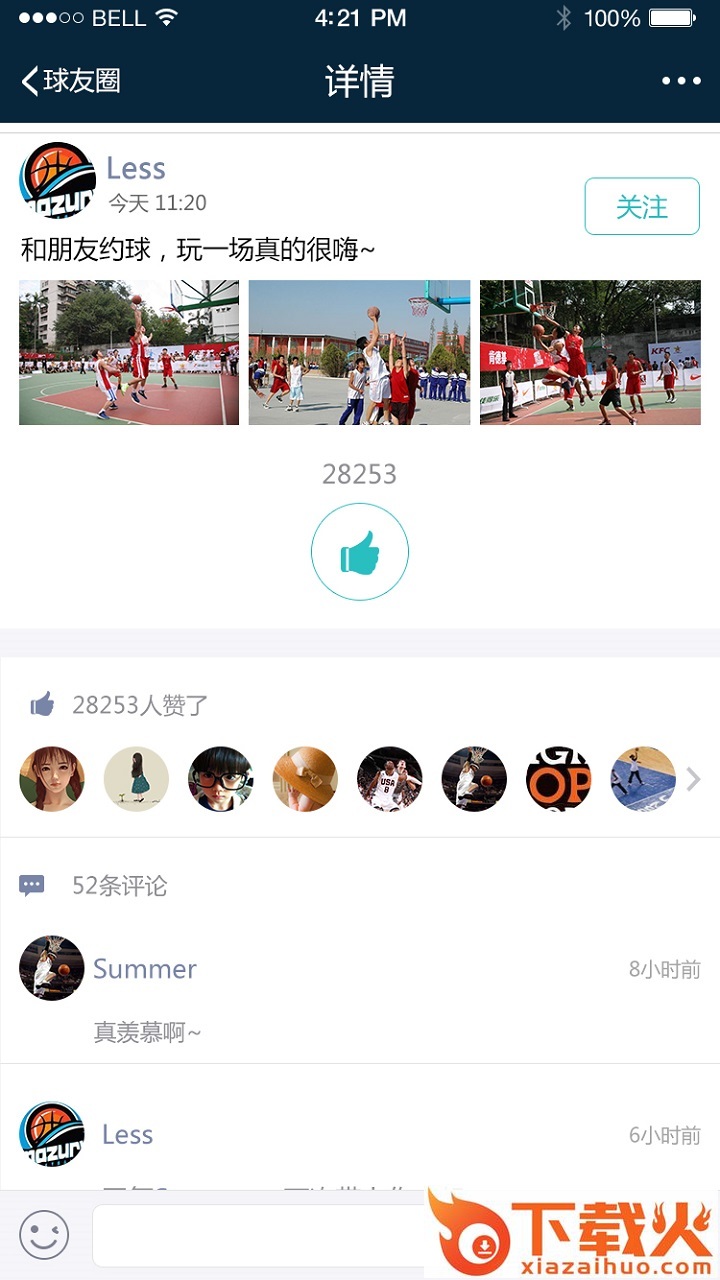Open the three-dot overflow menu
Image resolution: width=720 pixels, height=1280 pixels.
(681, 81)
